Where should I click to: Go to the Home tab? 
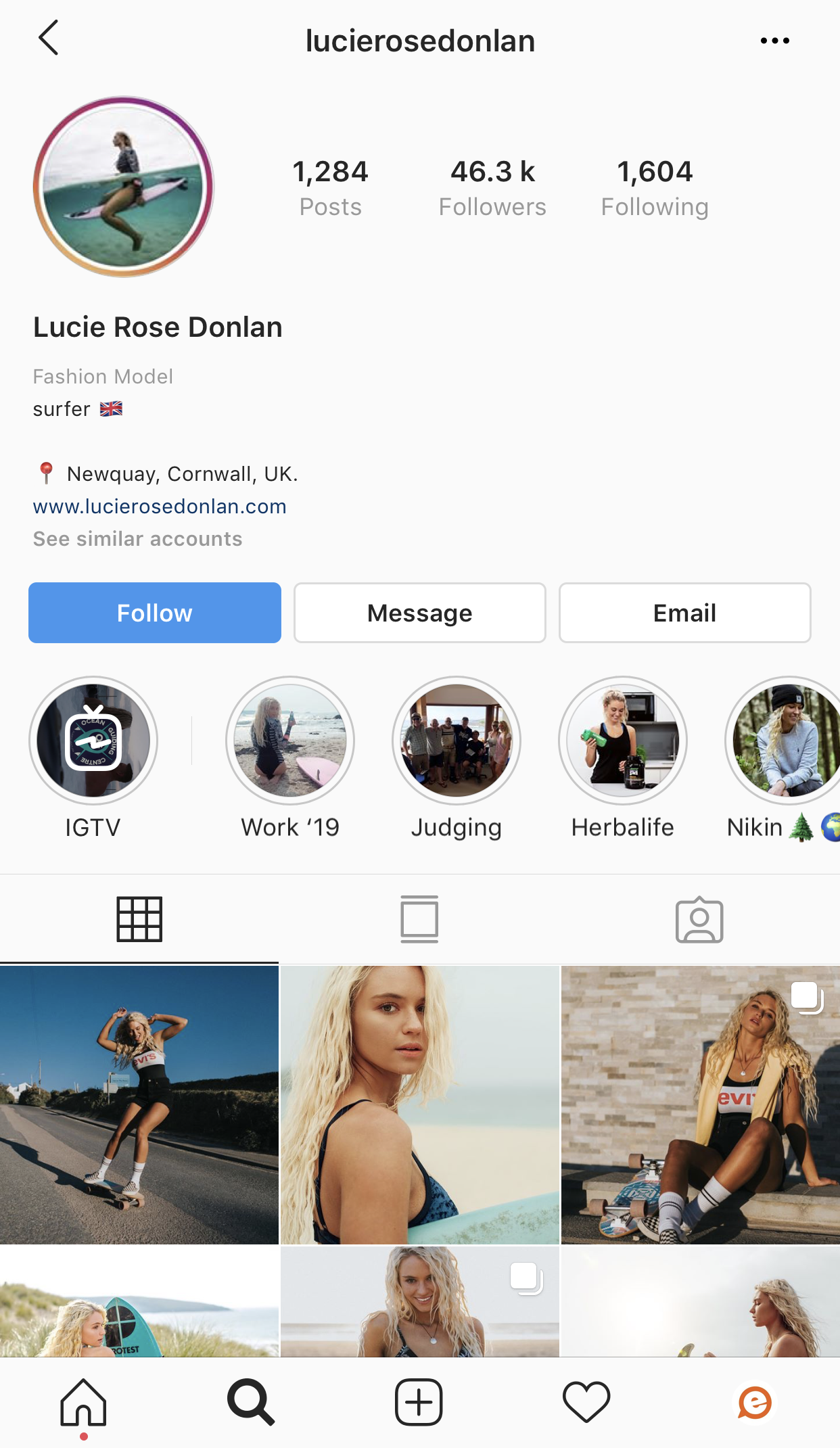click(83, 1402)
